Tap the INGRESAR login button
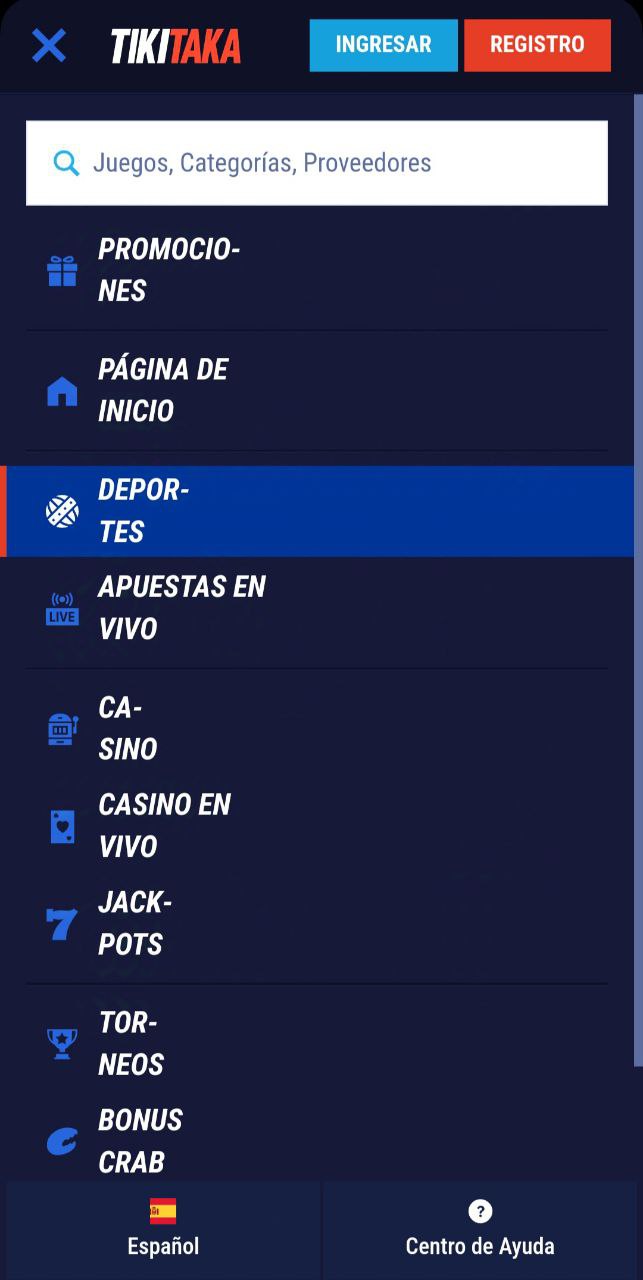This screenshot has height=1280, width=643. click(x=383, y=45)
